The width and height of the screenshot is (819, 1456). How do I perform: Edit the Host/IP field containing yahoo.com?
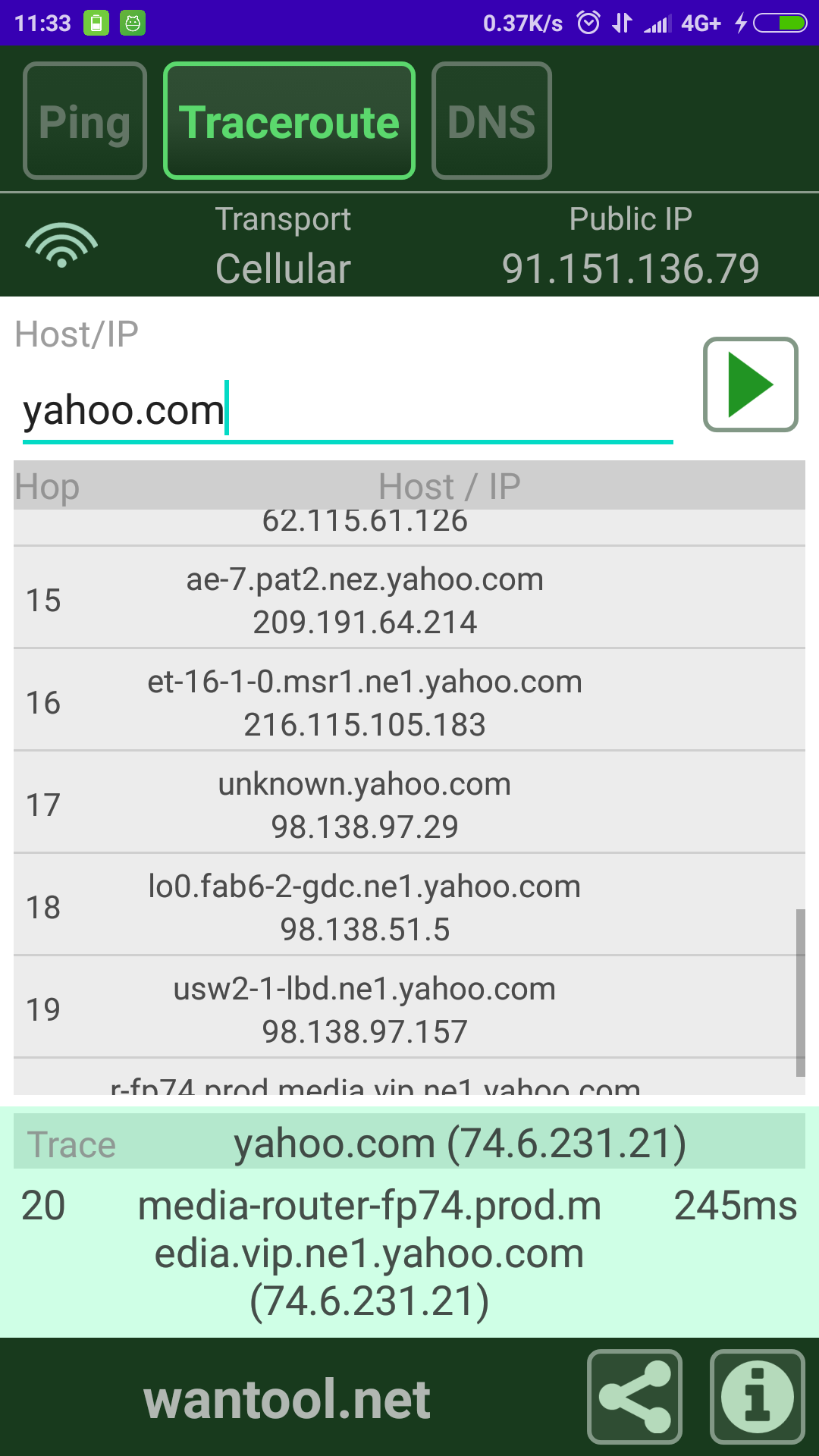coord(347,410)
